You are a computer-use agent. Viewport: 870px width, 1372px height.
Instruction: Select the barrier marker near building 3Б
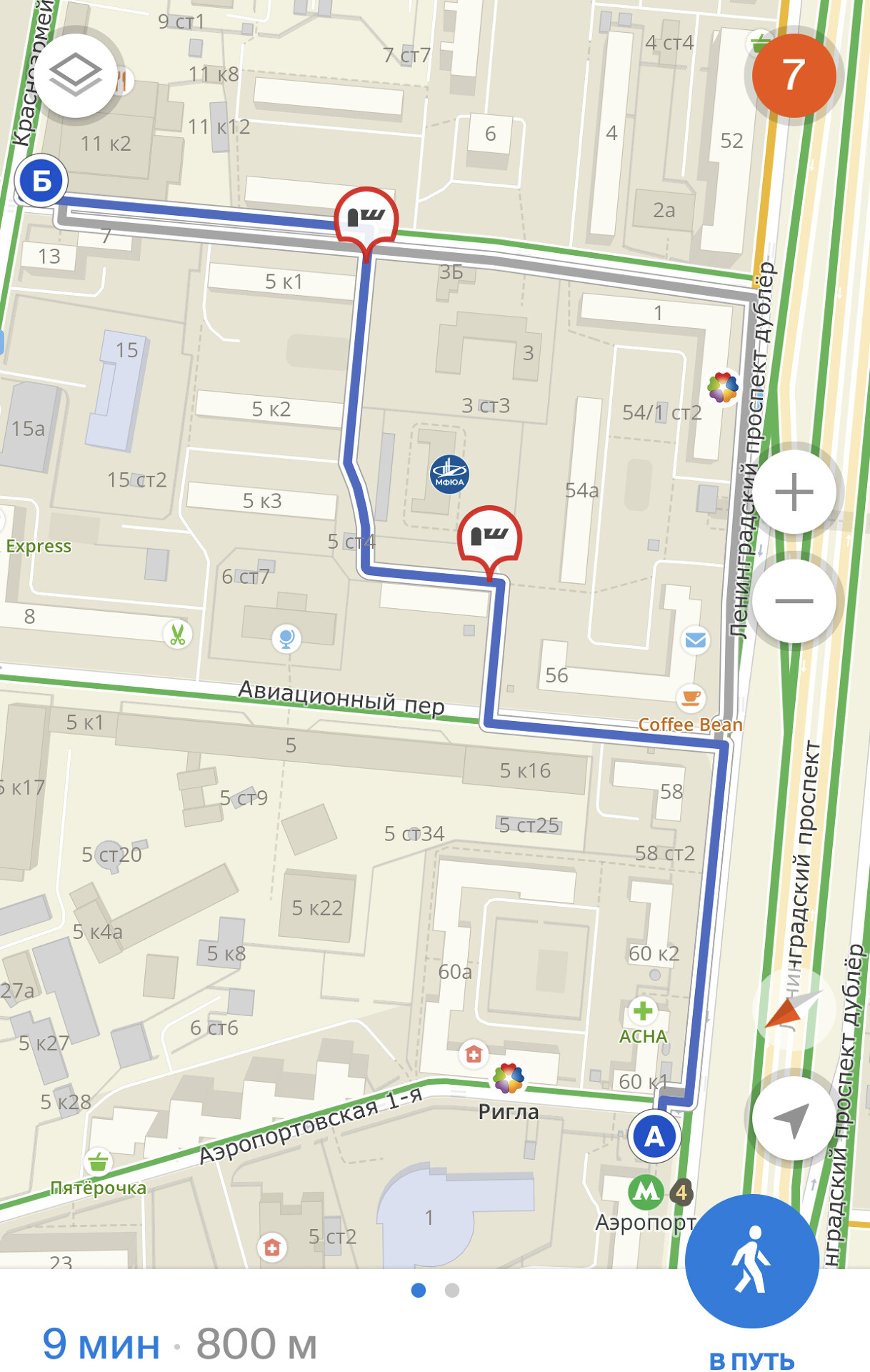[366, 217]
